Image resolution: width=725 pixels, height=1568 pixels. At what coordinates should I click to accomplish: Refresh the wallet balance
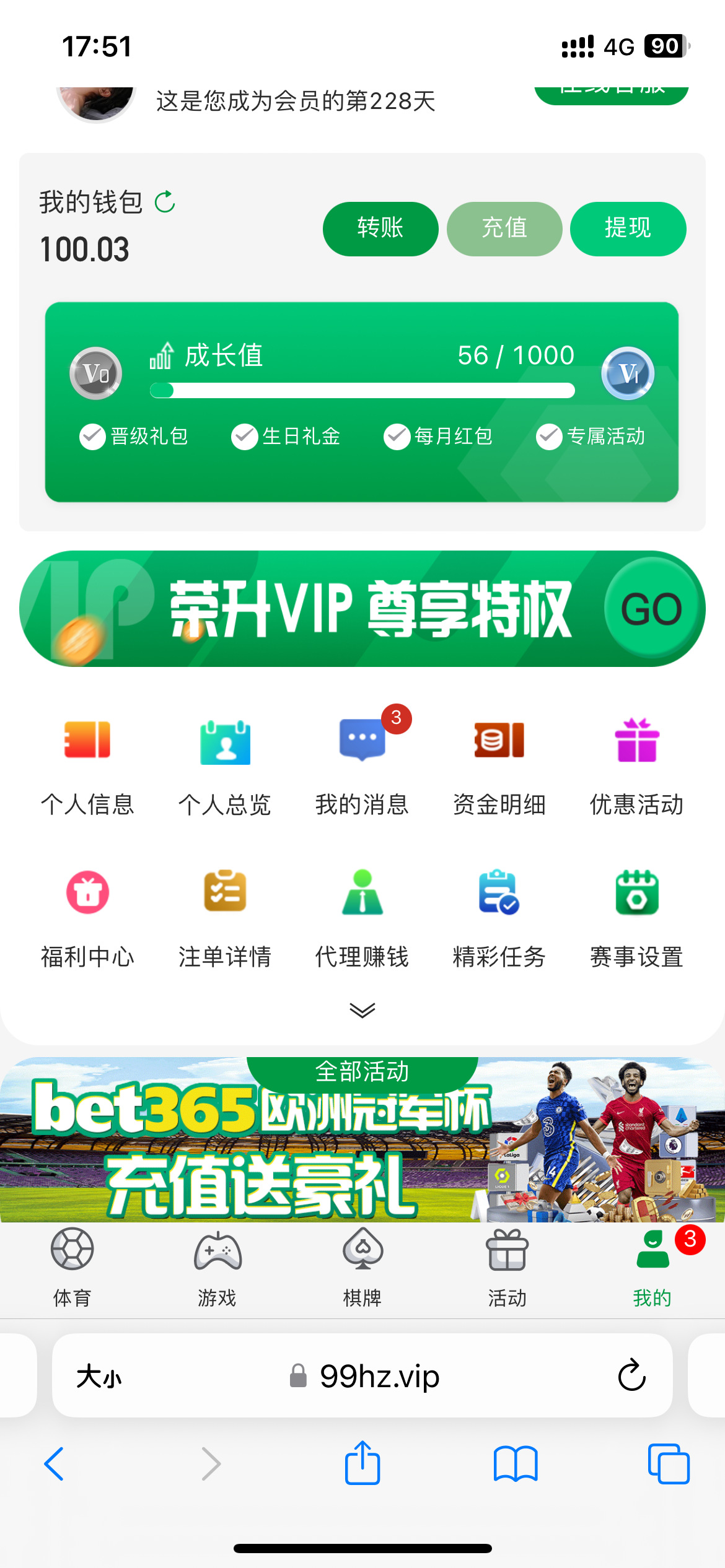pyautogui.click(x=165, y=202)
